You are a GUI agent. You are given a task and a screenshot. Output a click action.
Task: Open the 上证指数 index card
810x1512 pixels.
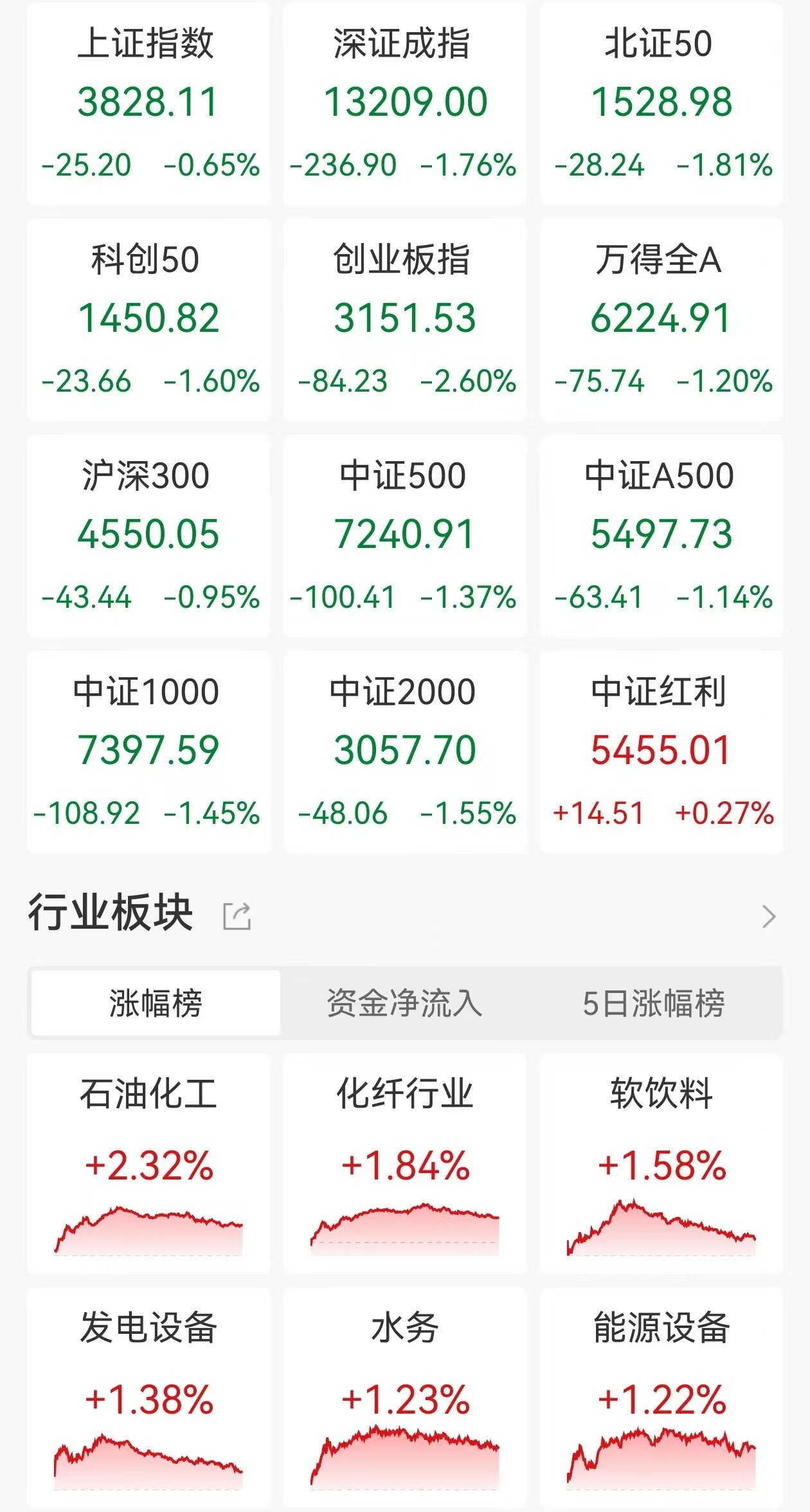pos(148,104)
